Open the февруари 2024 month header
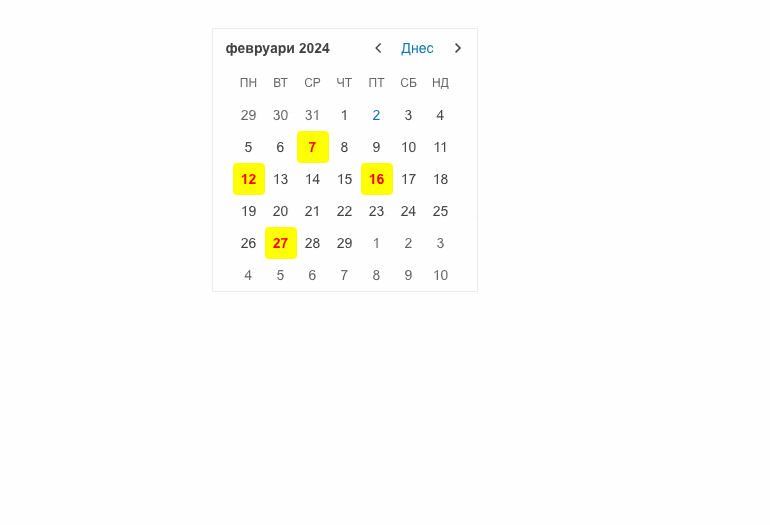 pos(277,48)
